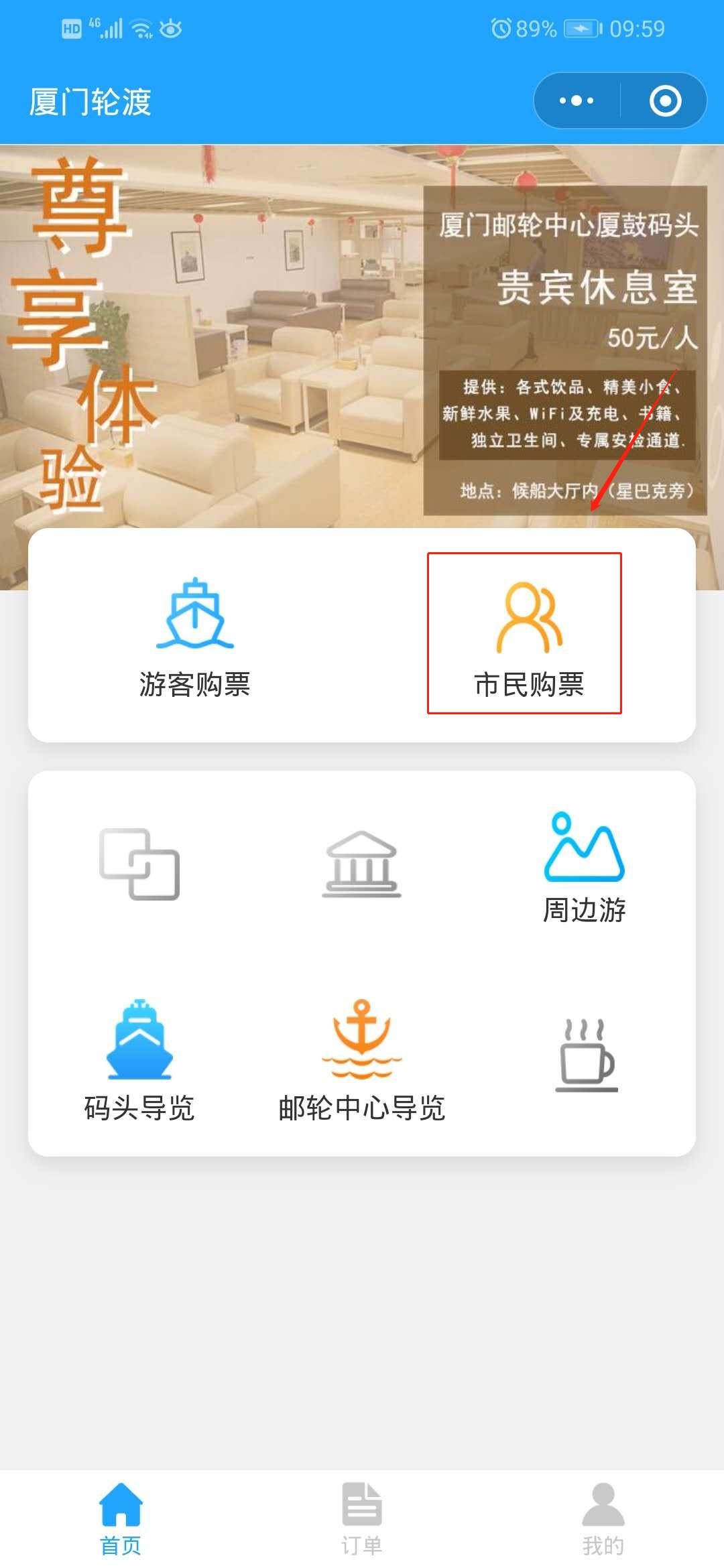This screenshot has height=1568, width=724.
Task: Open 邮轮中心导览 cruise center guide
Action: coord(362,1059)
